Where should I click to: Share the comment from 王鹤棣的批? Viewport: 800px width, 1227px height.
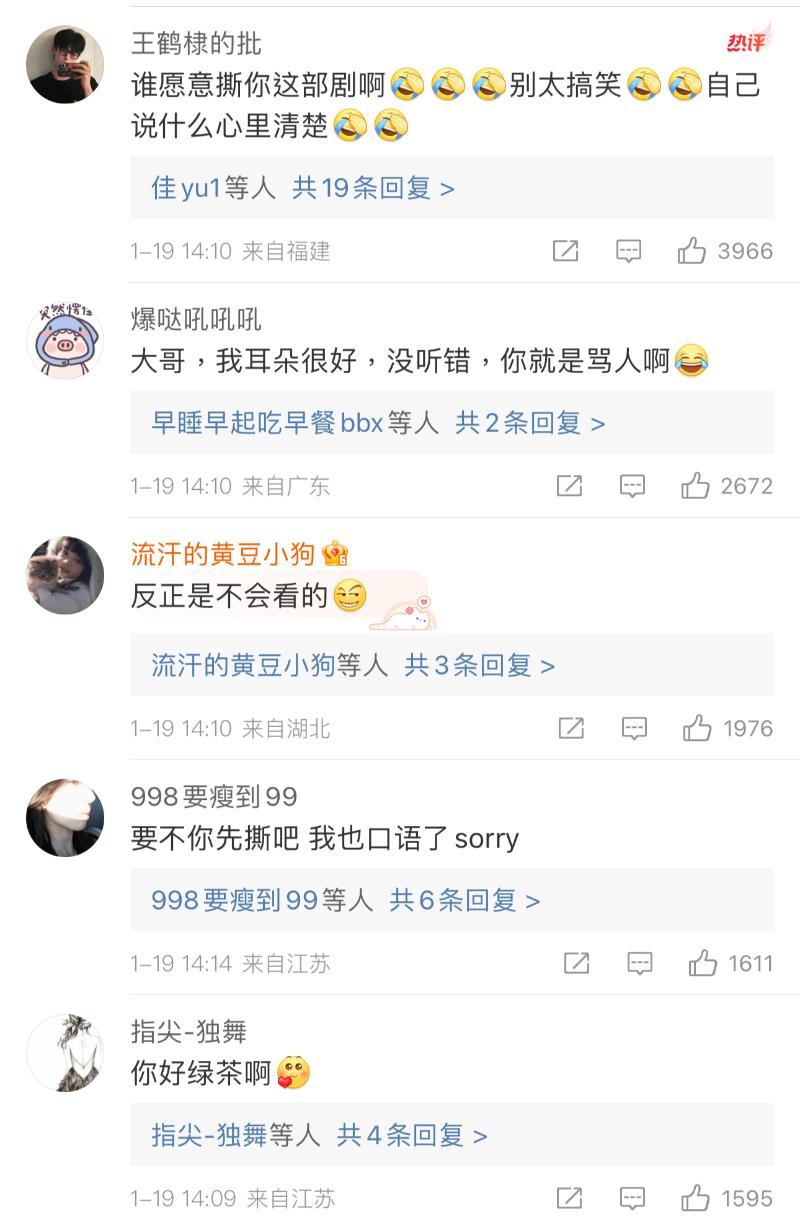pyautogui.click(x=566, y=251)
